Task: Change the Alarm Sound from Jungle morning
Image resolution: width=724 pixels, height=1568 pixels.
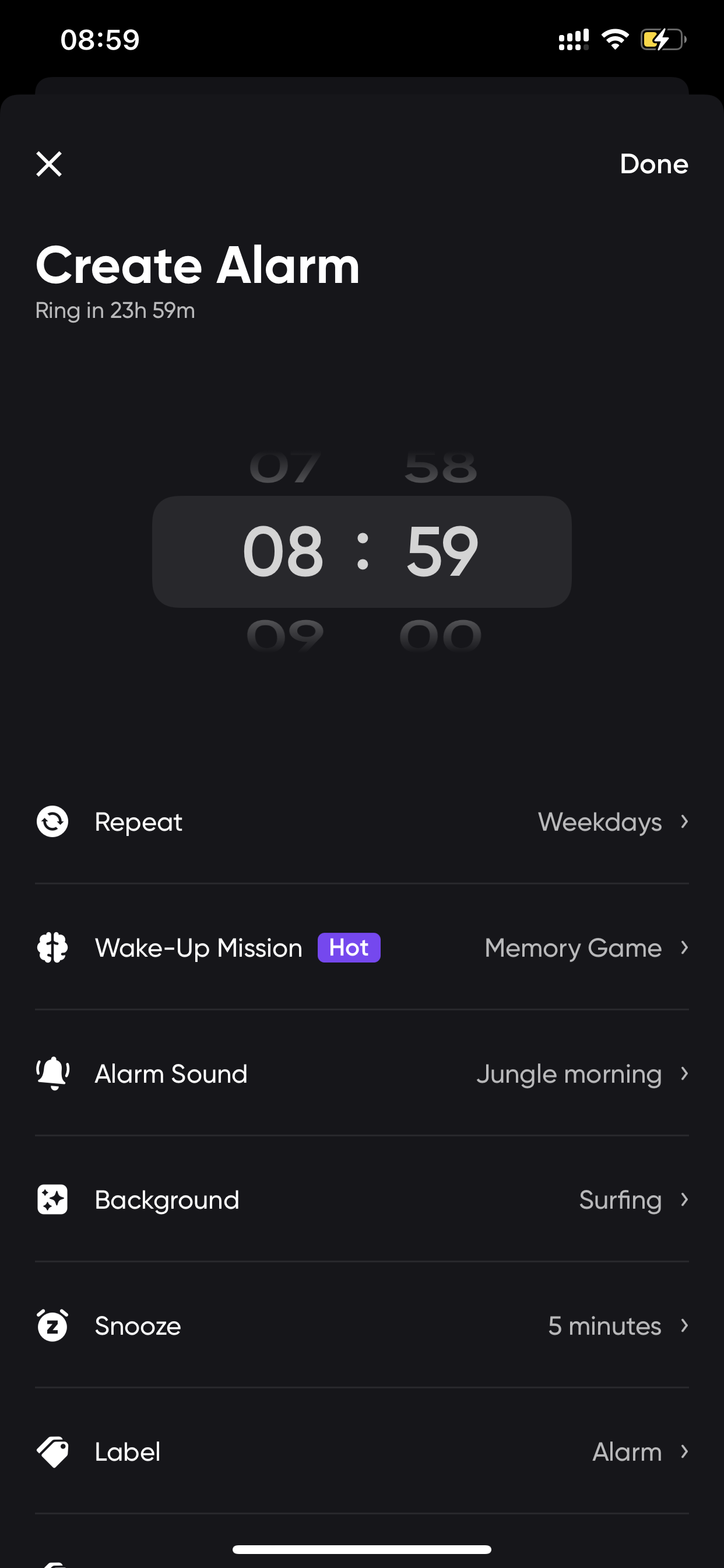Action: click(x=362, y=1074)
